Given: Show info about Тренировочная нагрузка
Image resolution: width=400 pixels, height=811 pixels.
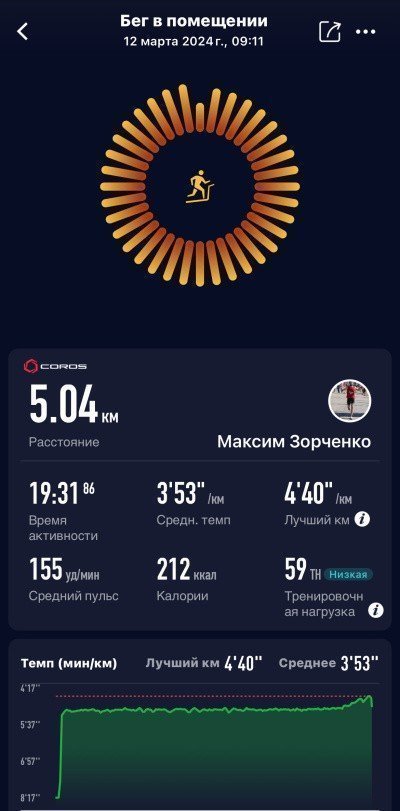Looking at the screenshot, I should [x=376, y=611].
